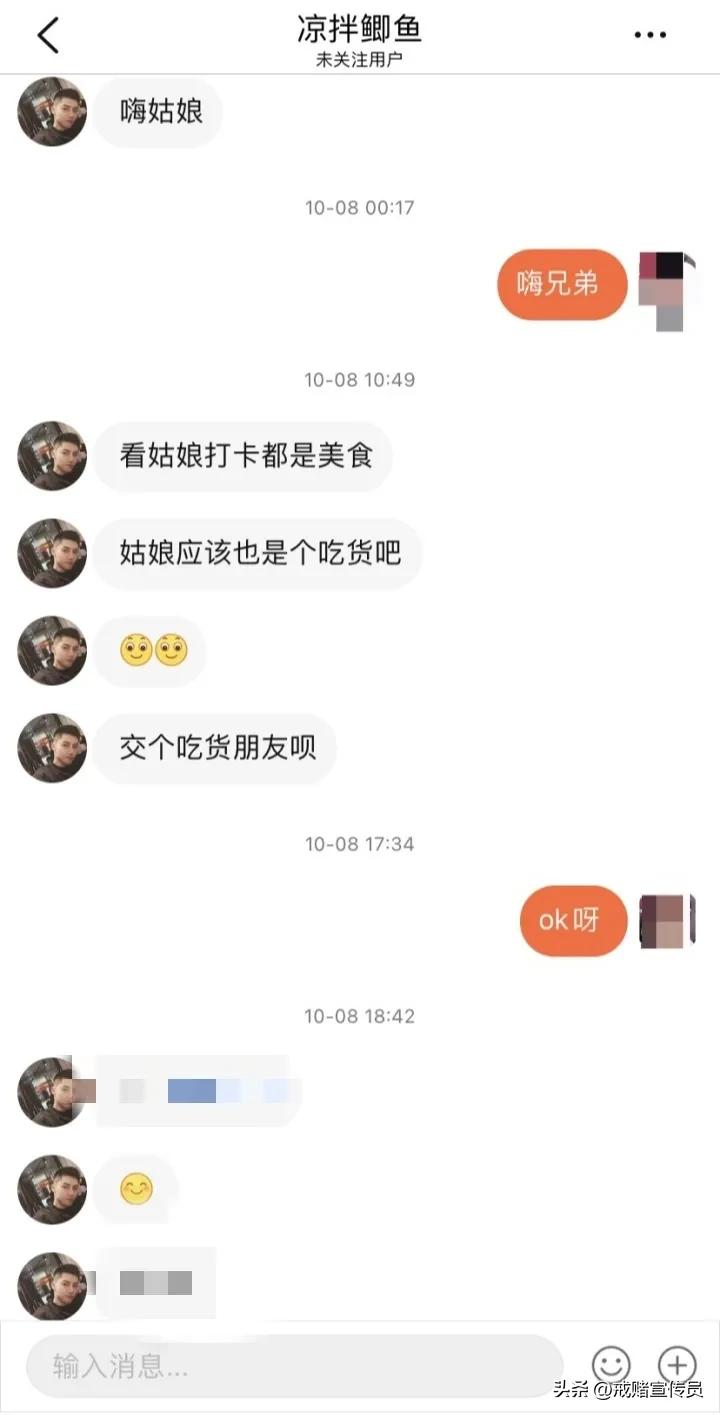Tap the "姑娘应该也是个吃货吧" message

tap(259, 553)
